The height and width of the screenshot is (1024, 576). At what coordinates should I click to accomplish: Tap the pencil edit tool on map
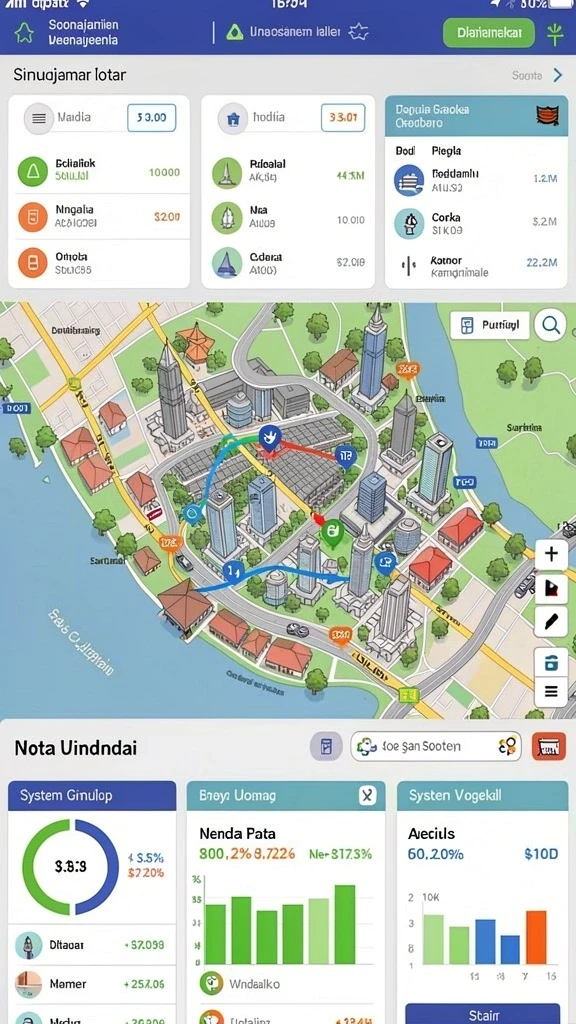click(x=551, y=621)
